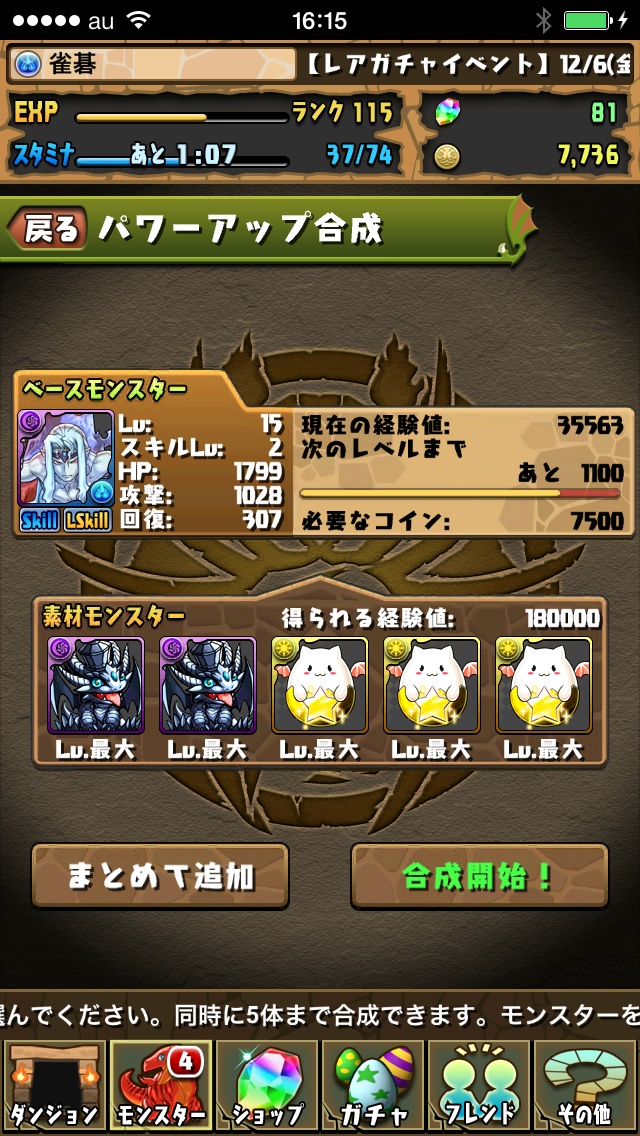640x1136 pixels.
Task: Open the モンスター tab
Action: click(x=159, y=1086)
